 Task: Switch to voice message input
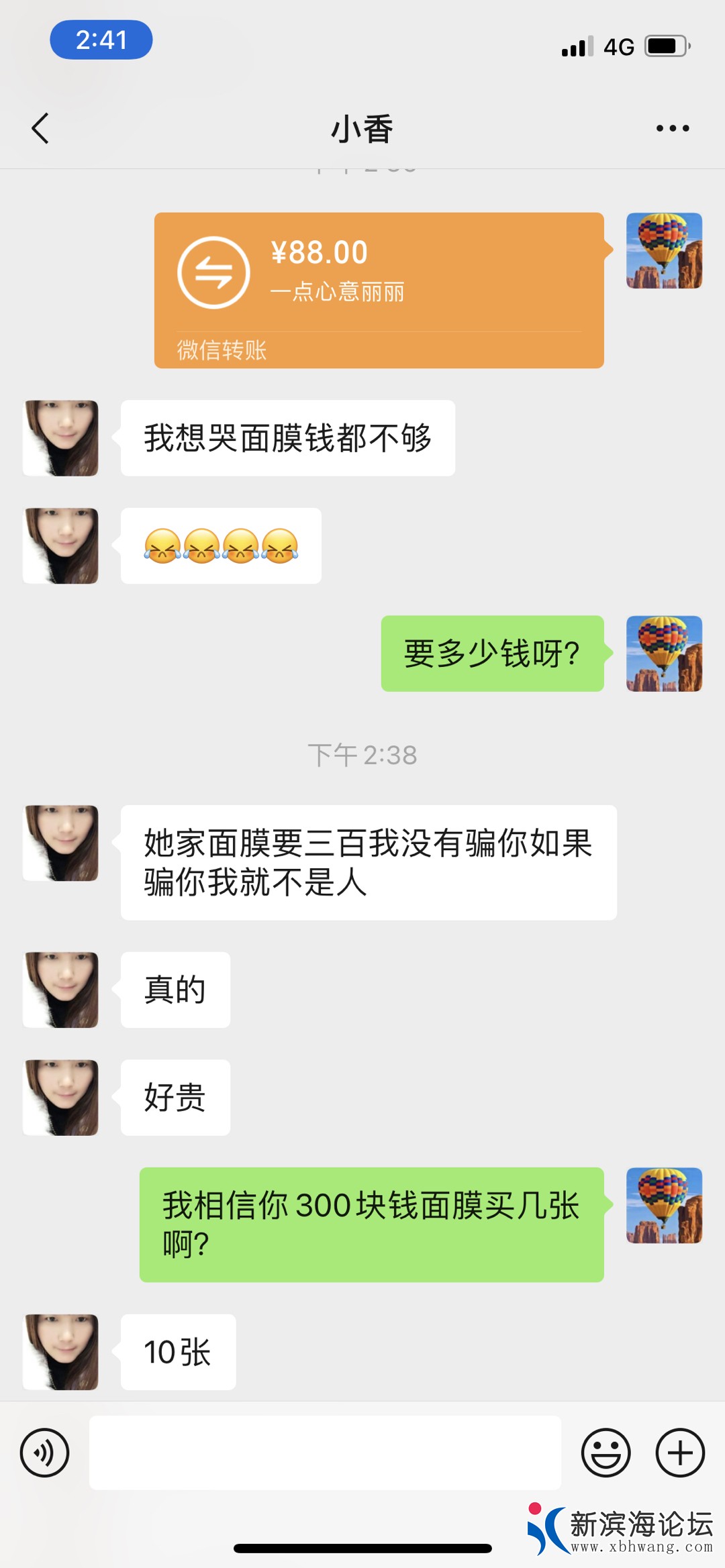(44, 1453)
